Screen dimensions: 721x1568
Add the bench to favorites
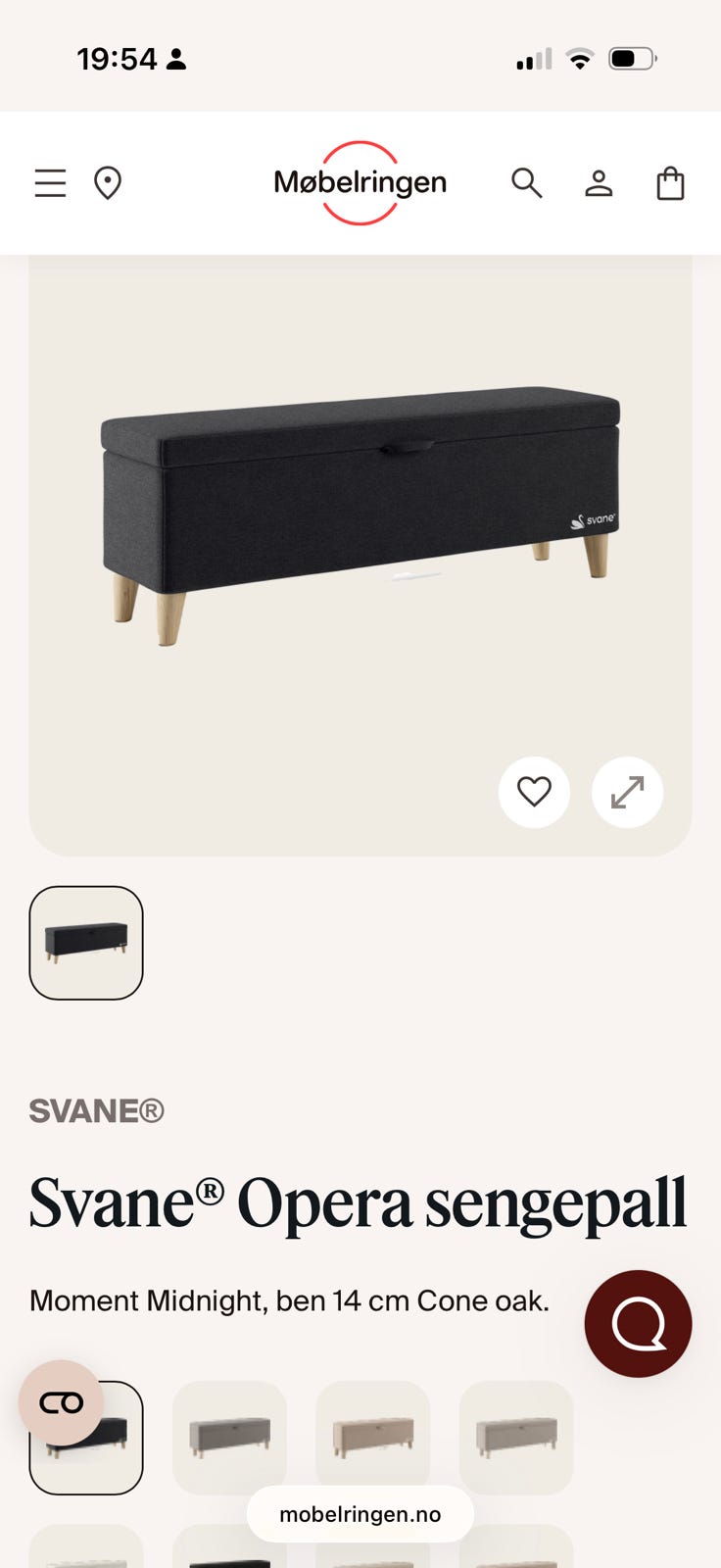(x=534, y=792)
